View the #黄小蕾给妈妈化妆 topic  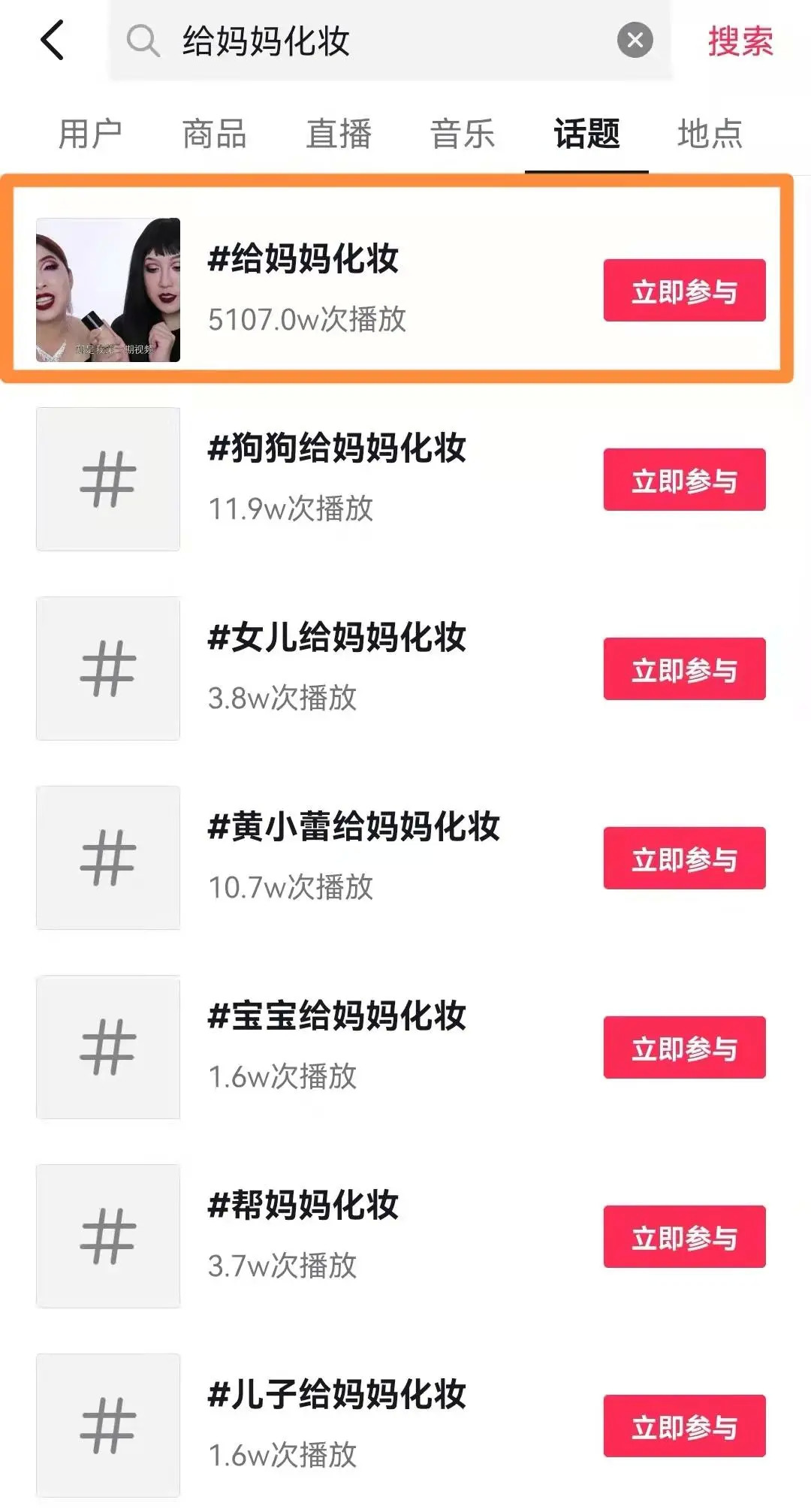[x=353, y=827]
